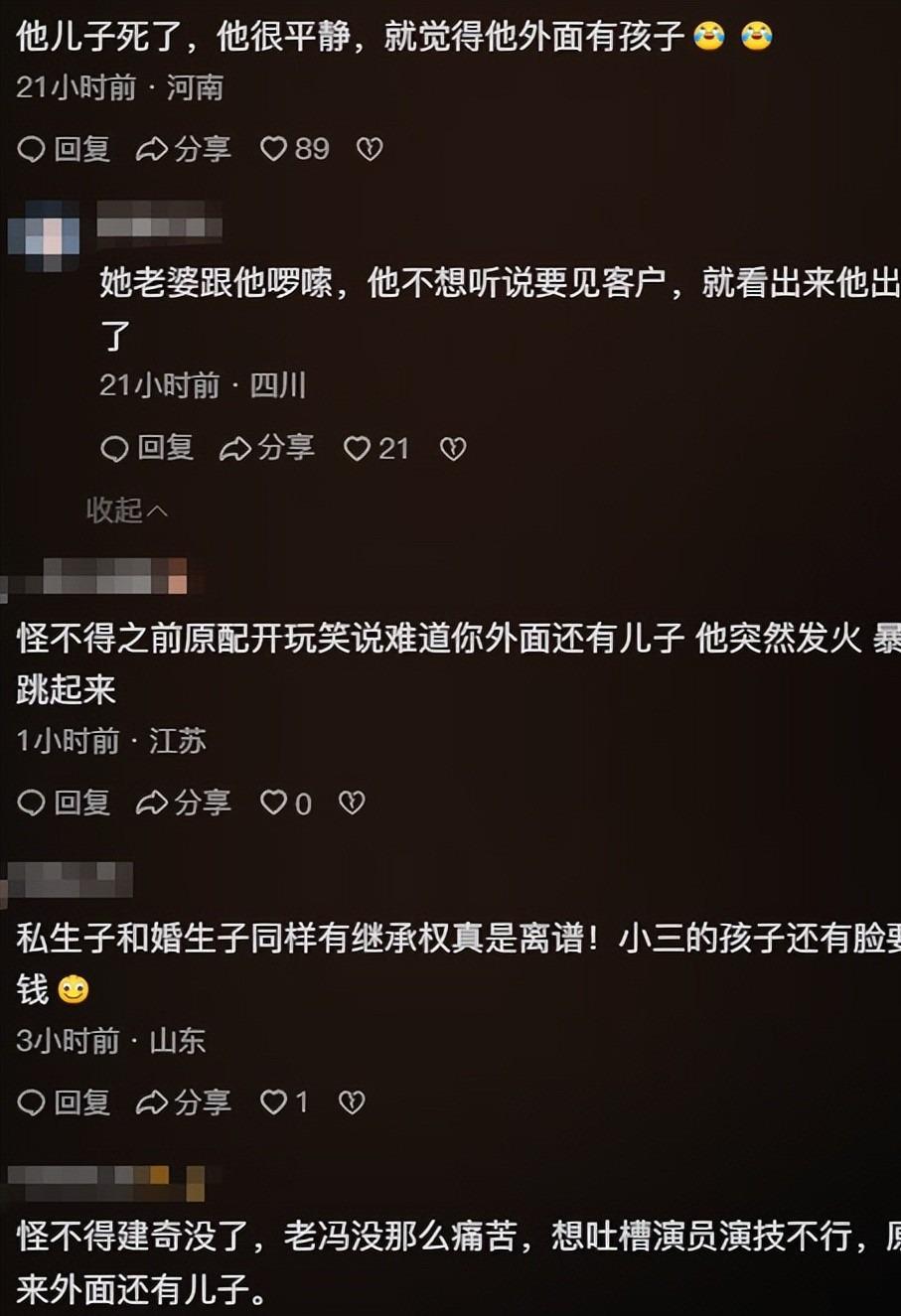901x1316 pixels.
Task: Collapse replies with 收起
Action: pyautogui.click(x=126, y=511)
